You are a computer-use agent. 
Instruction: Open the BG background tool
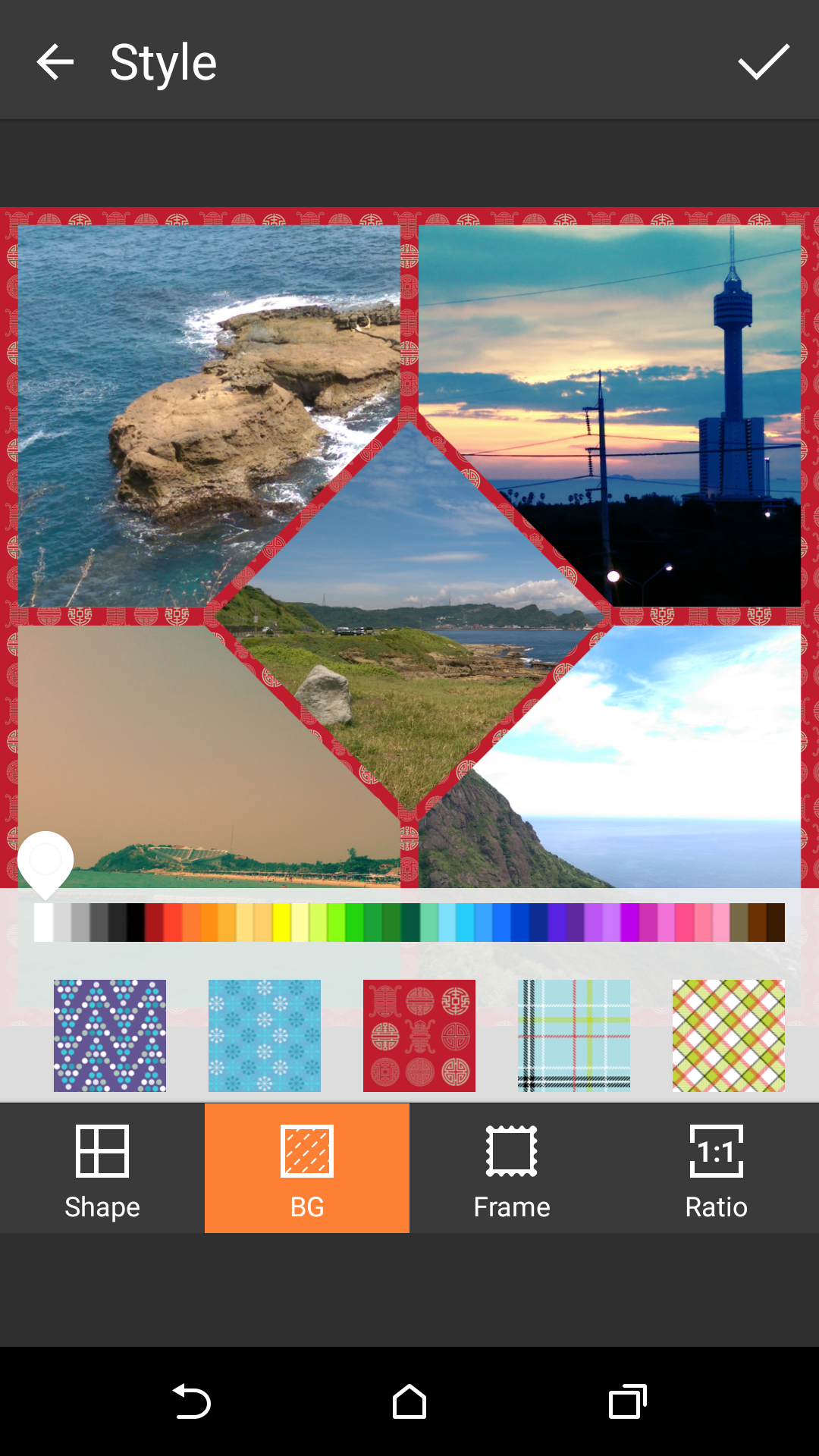(x=306, y=1168)
